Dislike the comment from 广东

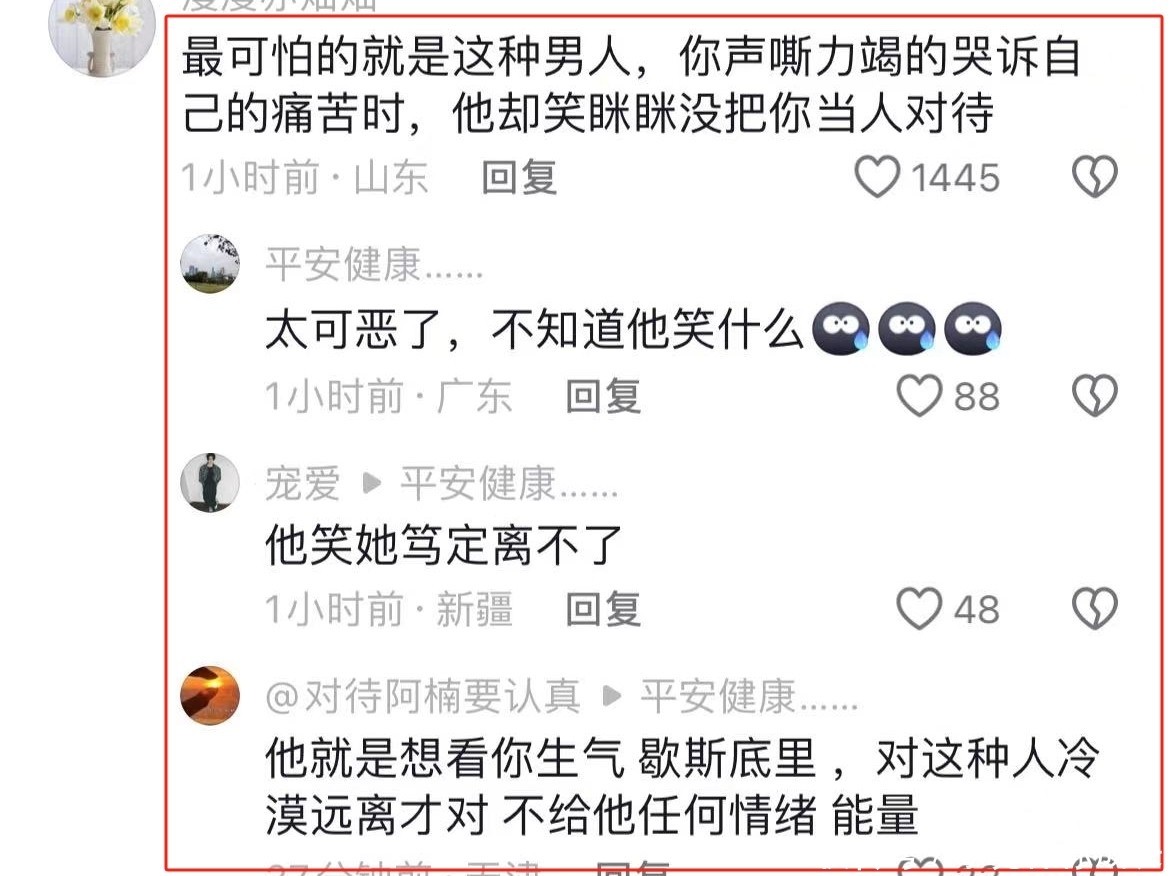[1094, 396]
